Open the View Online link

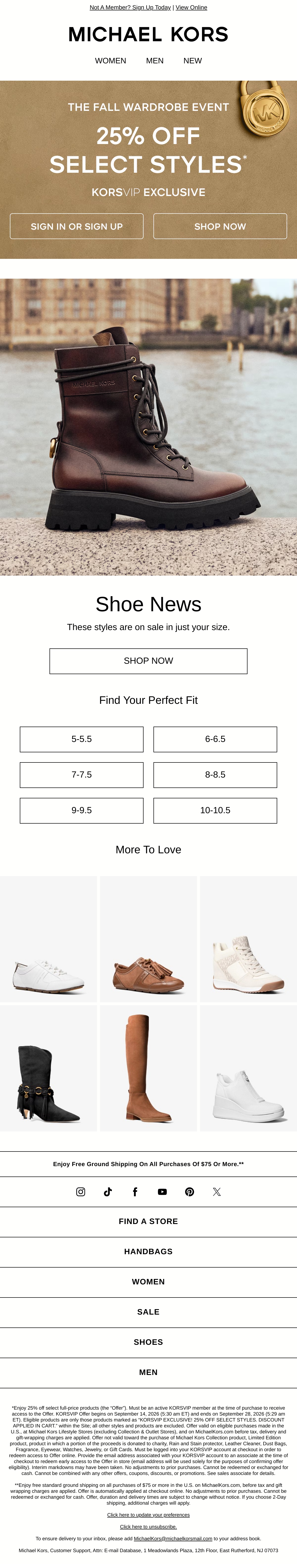(x=191, y=7)
